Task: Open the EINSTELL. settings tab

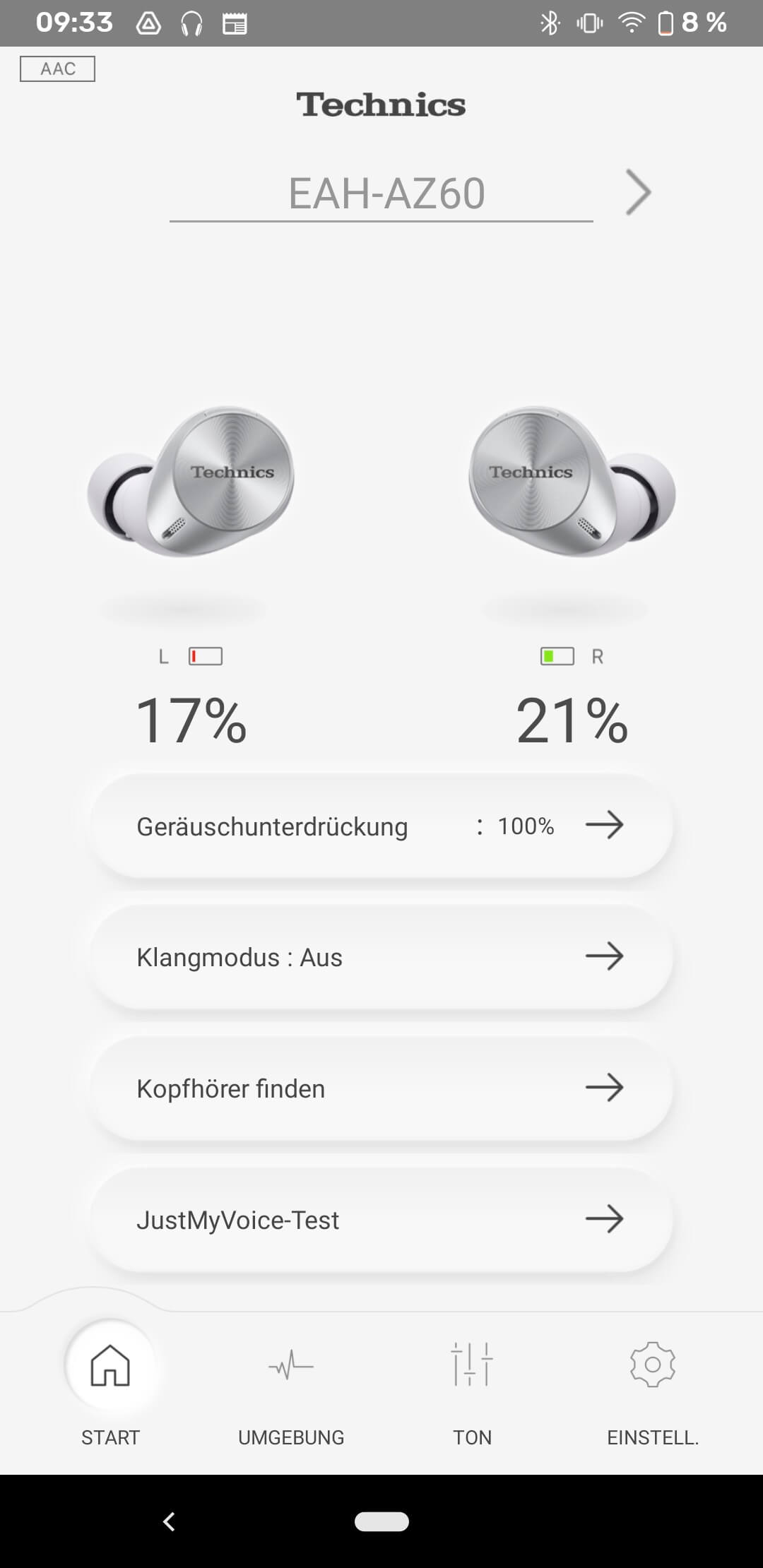Action: point(653,1384)
